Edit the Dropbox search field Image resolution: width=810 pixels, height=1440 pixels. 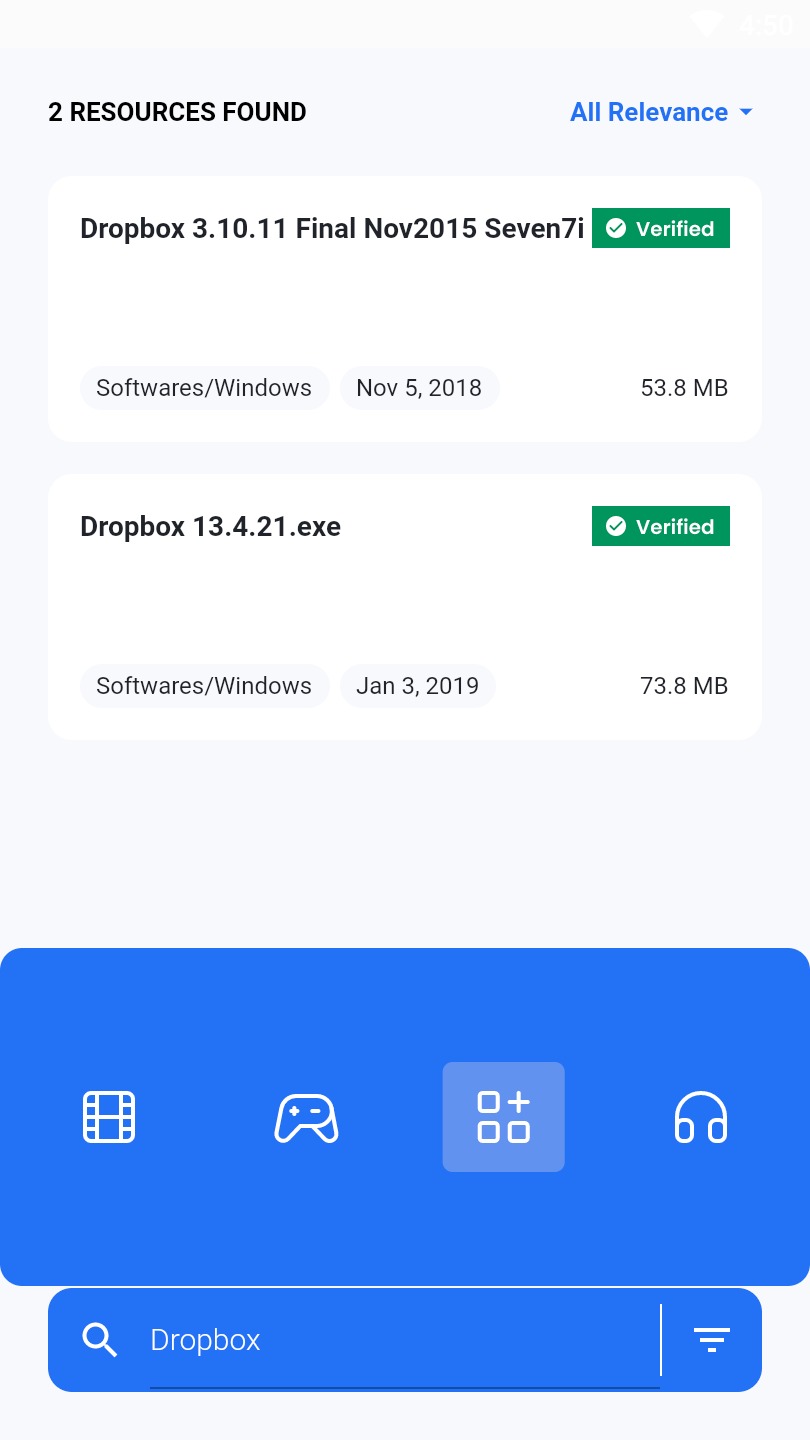click(x=400, y=1340)
